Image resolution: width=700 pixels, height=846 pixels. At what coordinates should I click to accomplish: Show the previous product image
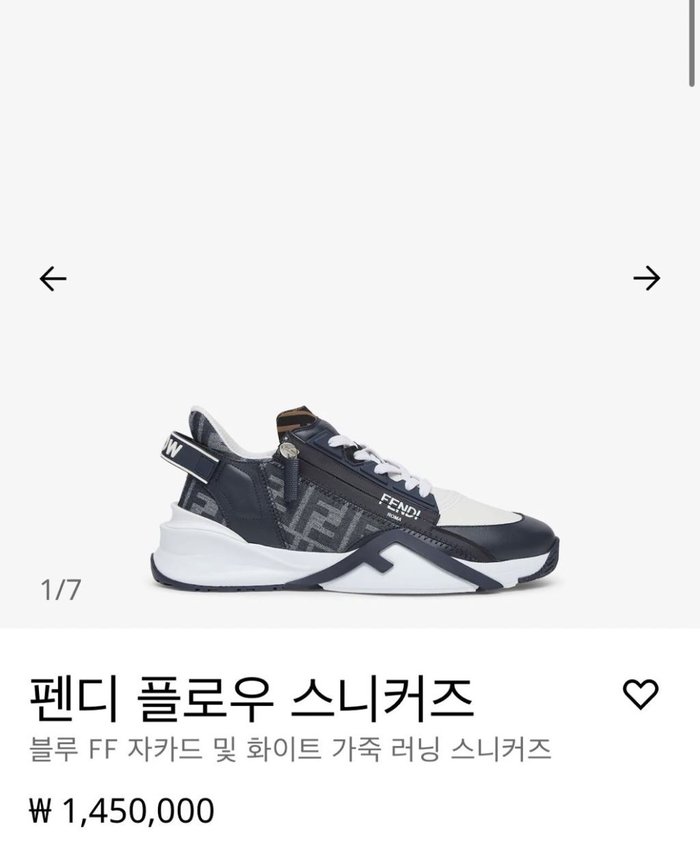(x=53, y=279)
